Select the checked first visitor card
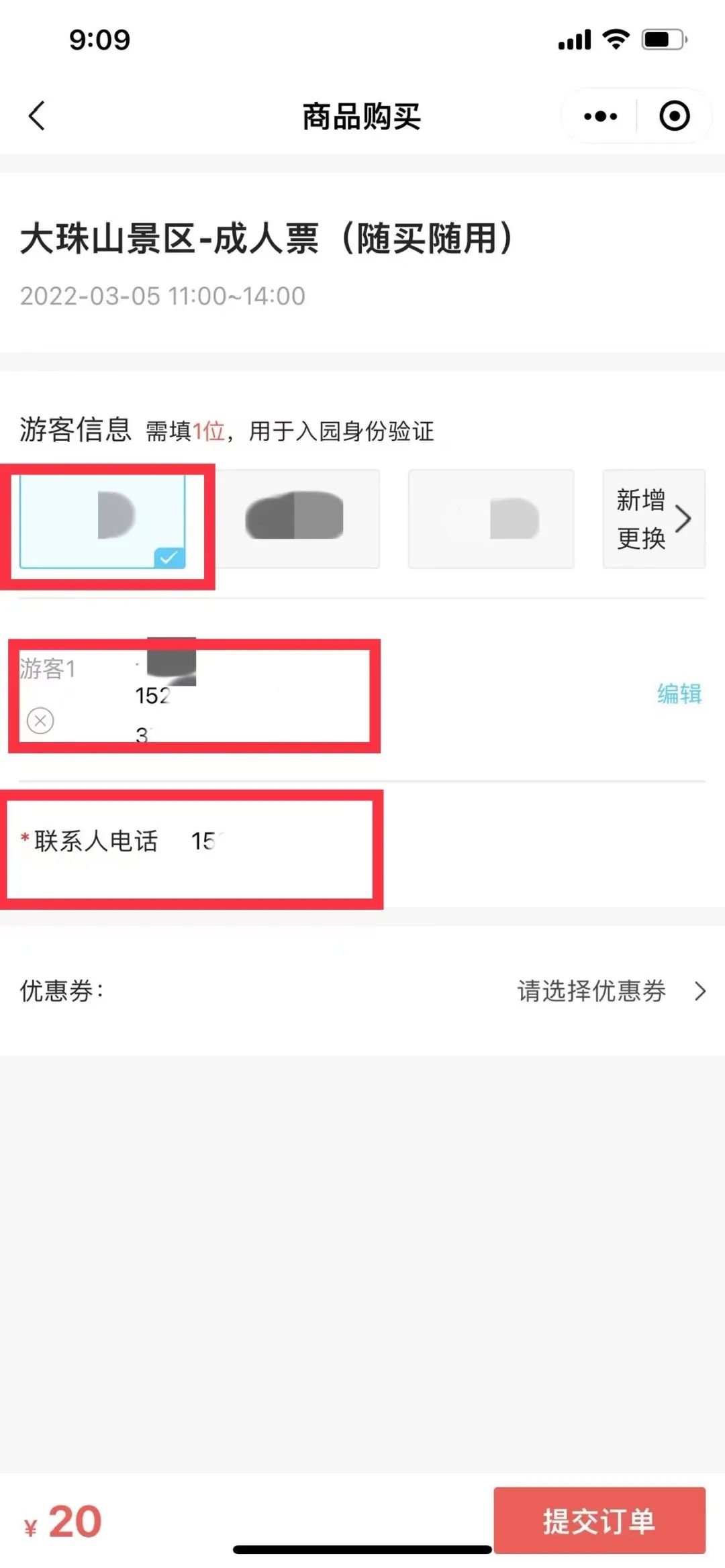 pos(103,521)
